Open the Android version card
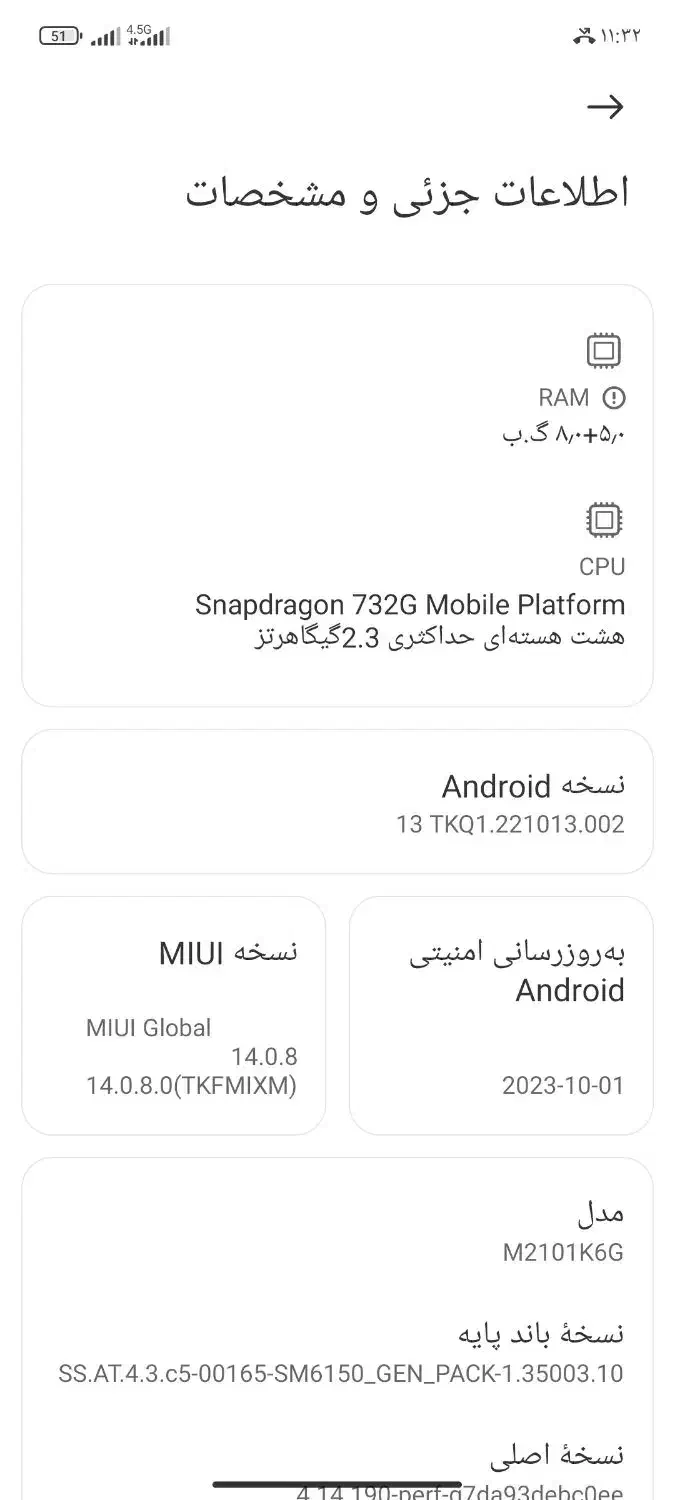Screen dimensions: 675x1500 (x=337, y=802)
